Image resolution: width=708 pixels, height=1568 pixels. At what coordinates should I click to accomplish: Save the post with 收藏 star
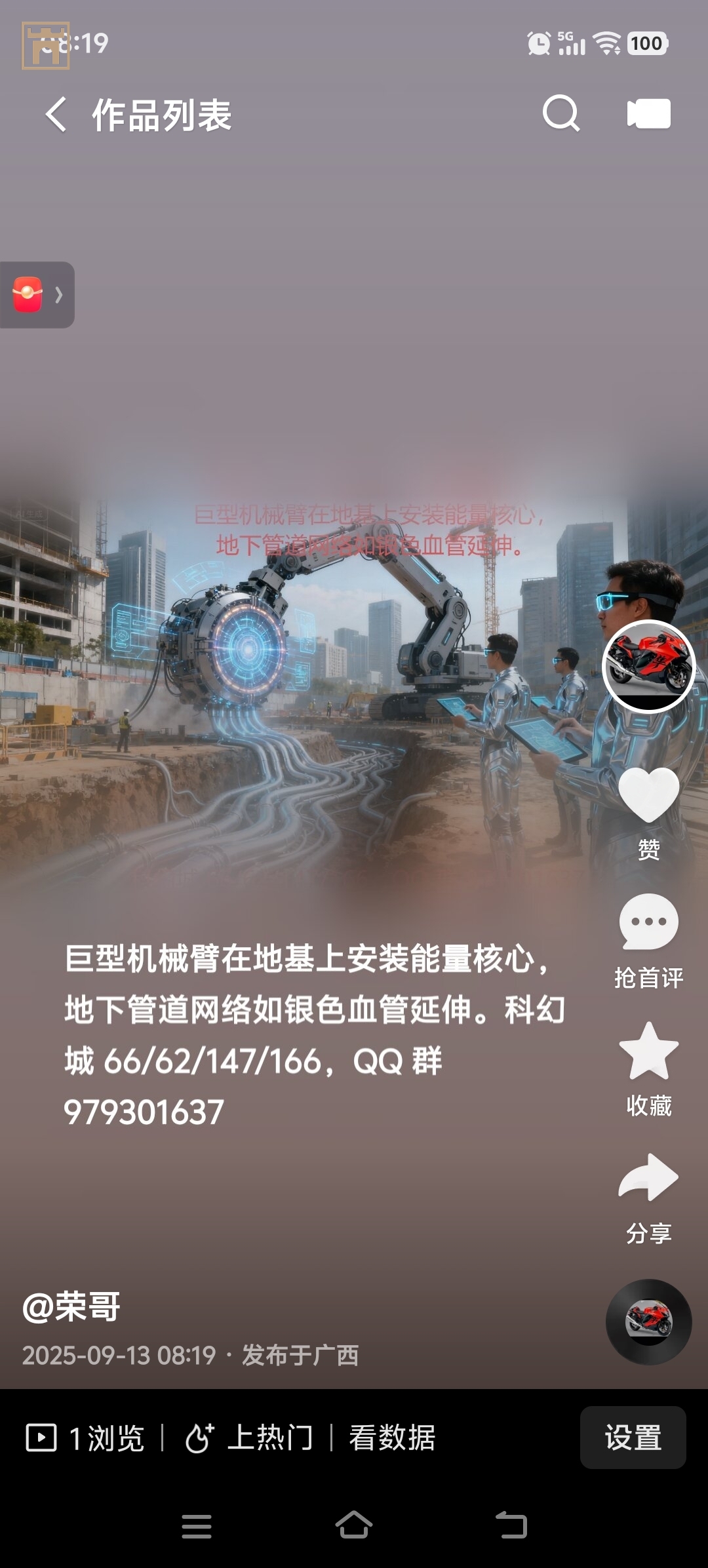[x=648, y=1051]
